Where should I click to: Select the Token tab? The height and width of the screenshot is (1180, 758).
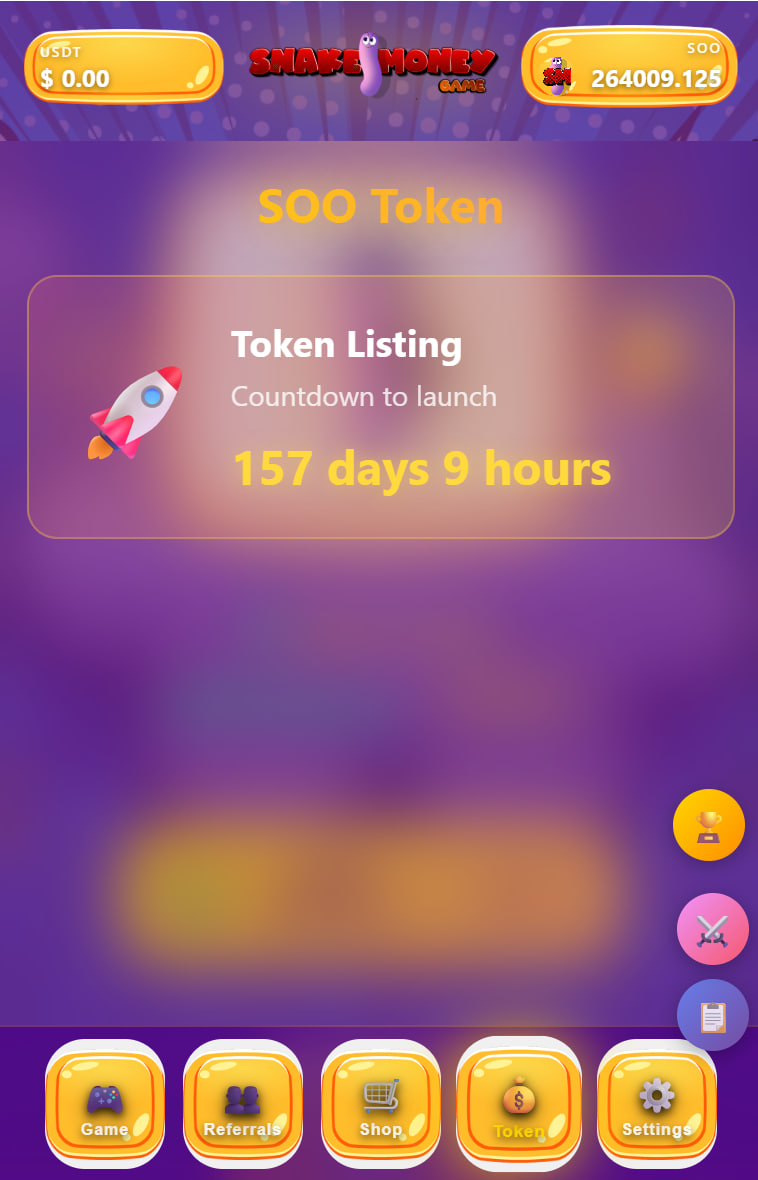pyautogui.click(x=519, y=1104)
